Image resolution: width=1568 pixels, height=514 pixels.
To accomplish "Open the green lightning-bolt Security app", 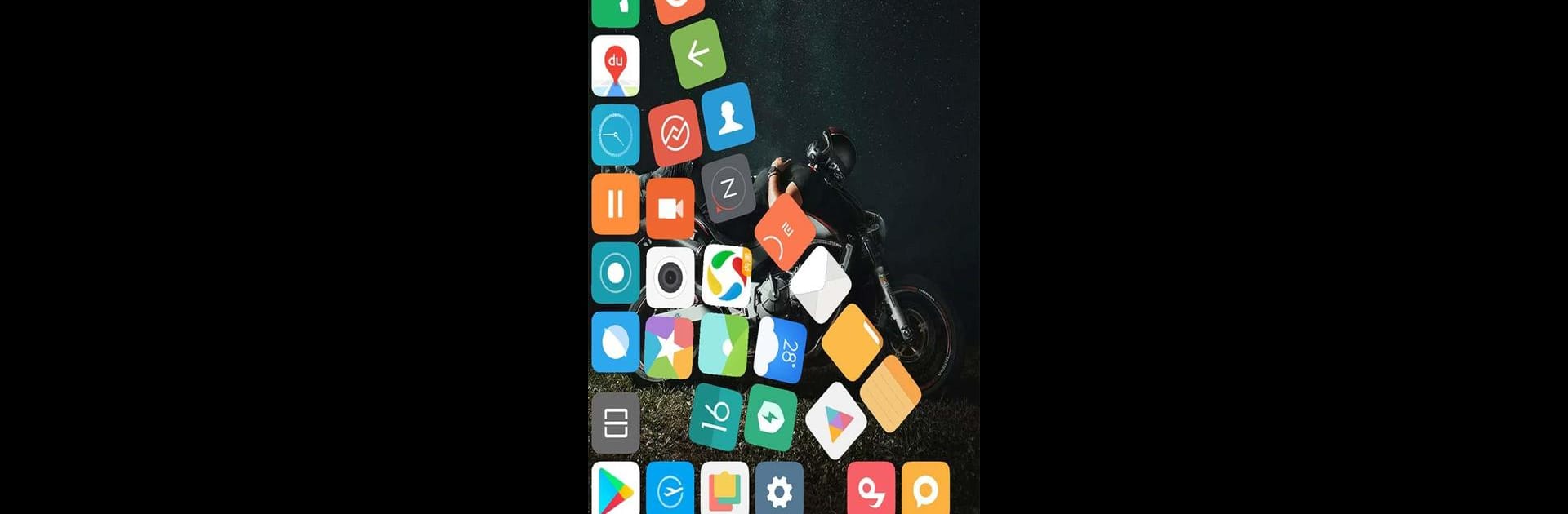I will [770, 418].
